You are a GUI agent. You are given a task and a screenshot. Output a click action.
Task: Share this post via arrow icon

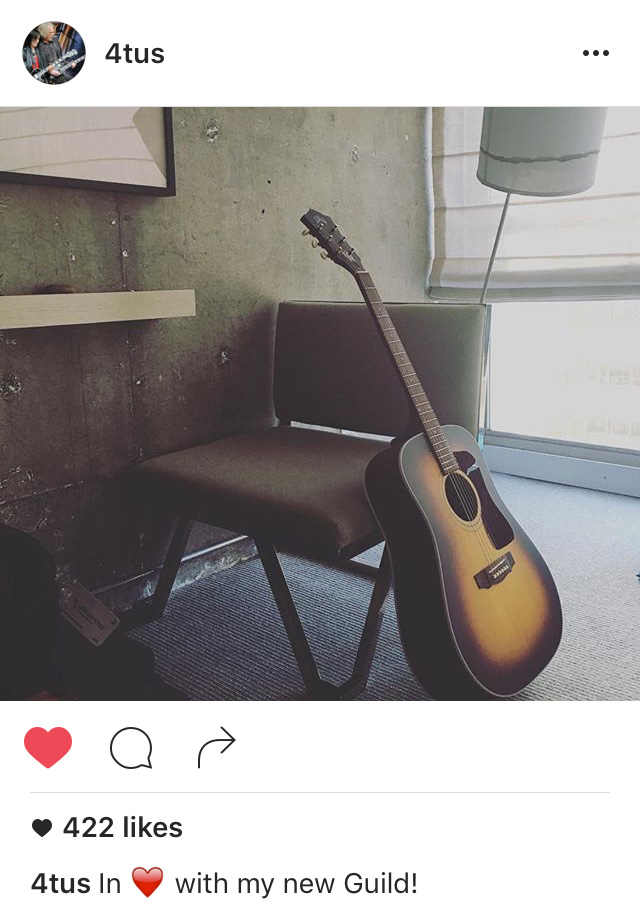[x=216, y=747]
